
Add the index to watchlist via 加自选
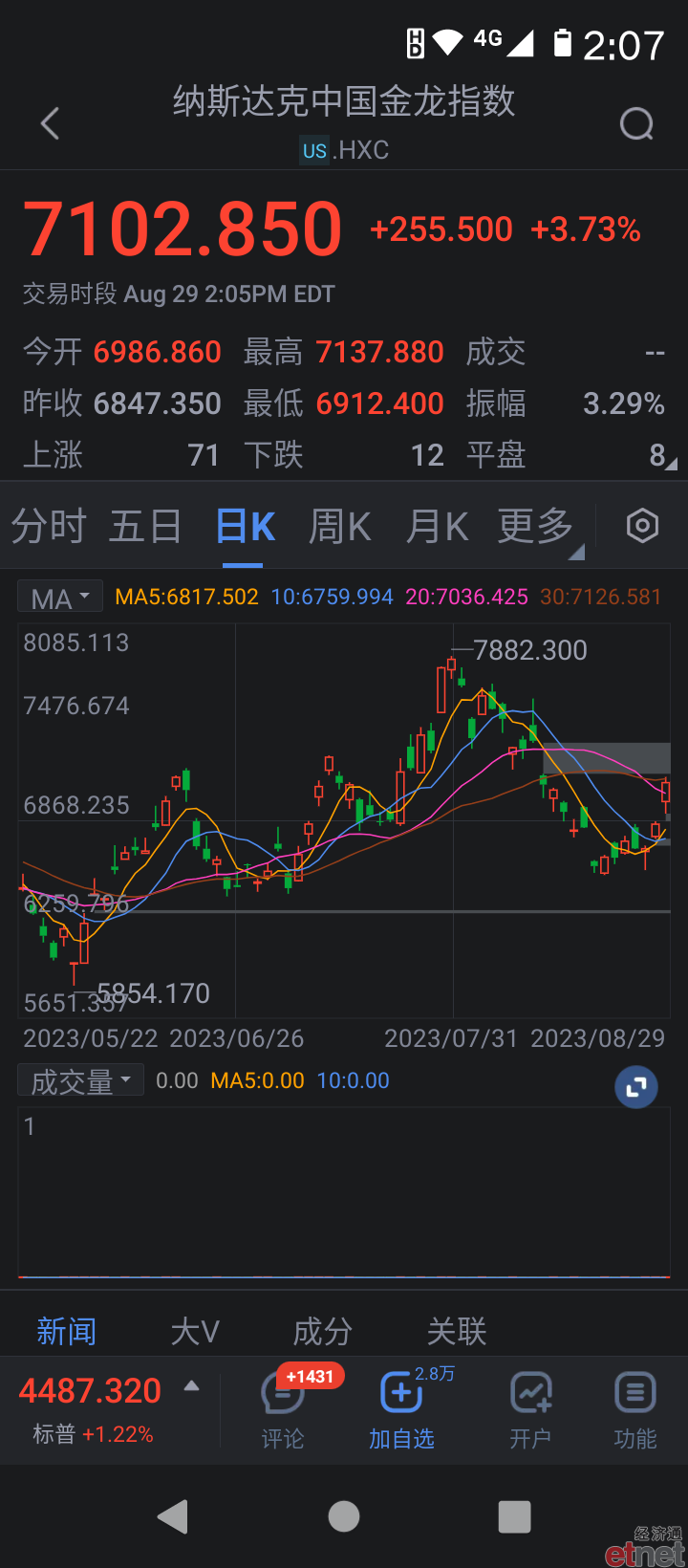[401, 1409]
